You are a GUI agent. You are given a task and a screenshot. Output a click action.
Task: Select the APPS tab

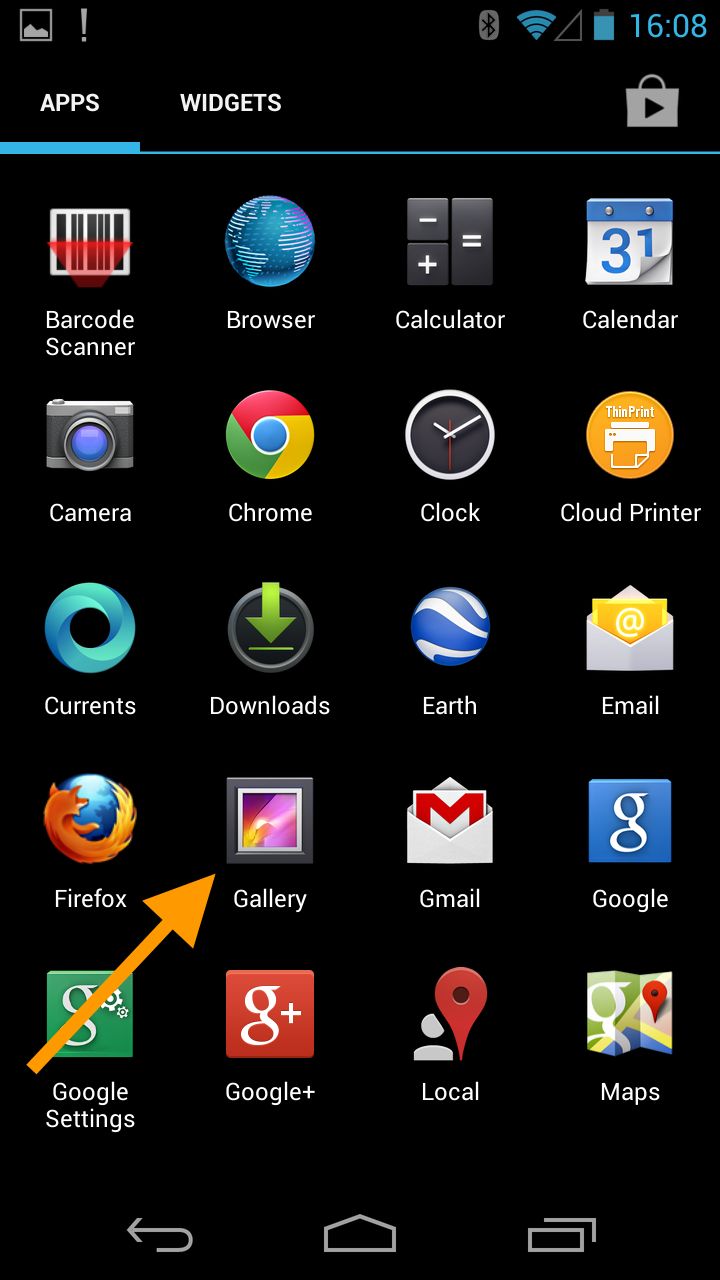(x=70, y=102)
